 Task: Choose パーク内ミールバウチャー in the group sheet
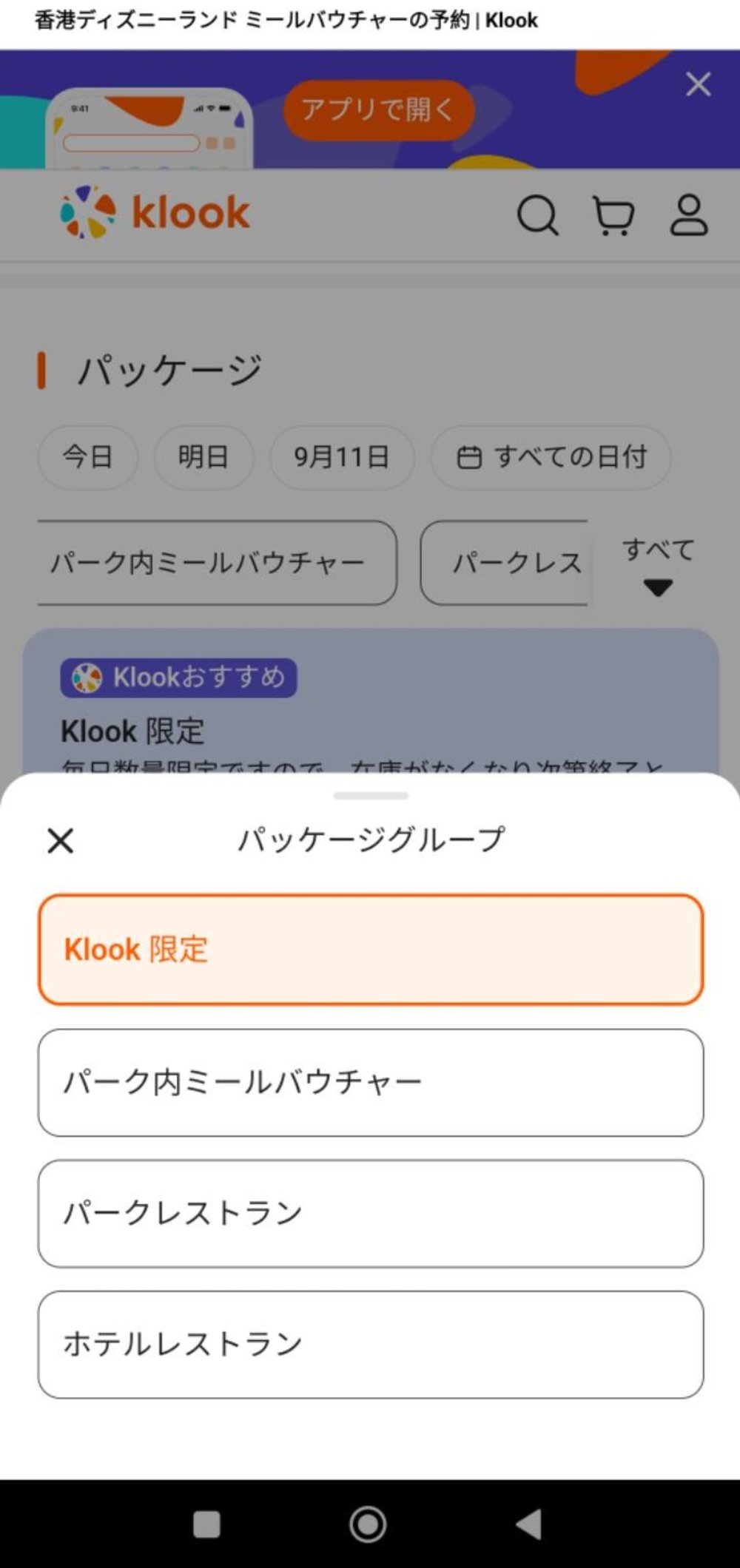[x=370, y=1082]
